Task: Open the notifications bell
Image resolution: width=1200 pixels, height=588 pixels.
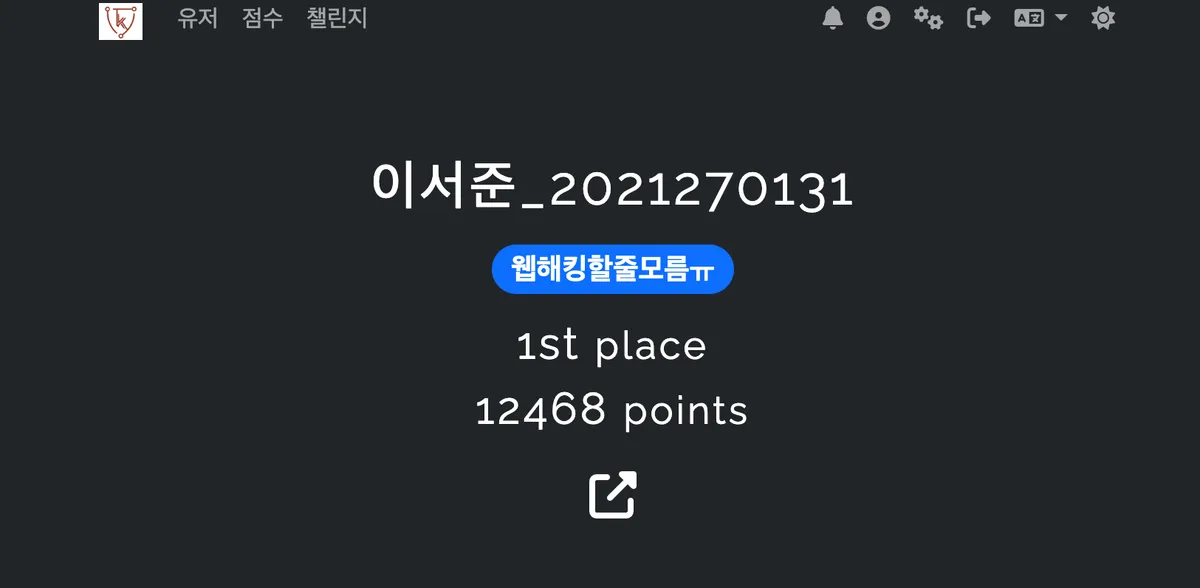Action: (832, 18)
